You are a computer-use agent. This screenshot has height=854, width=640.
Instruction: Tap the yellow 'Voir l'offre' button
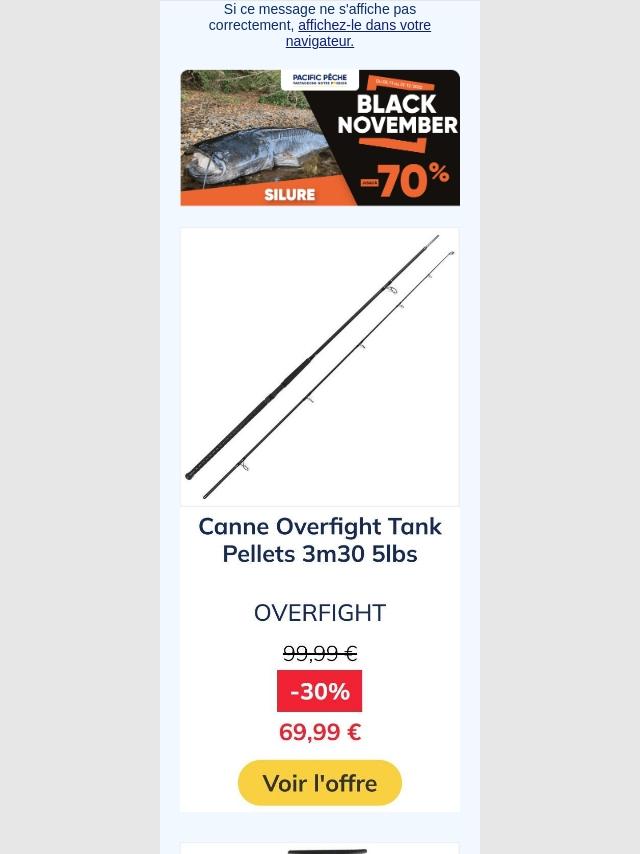click(320, 783)
